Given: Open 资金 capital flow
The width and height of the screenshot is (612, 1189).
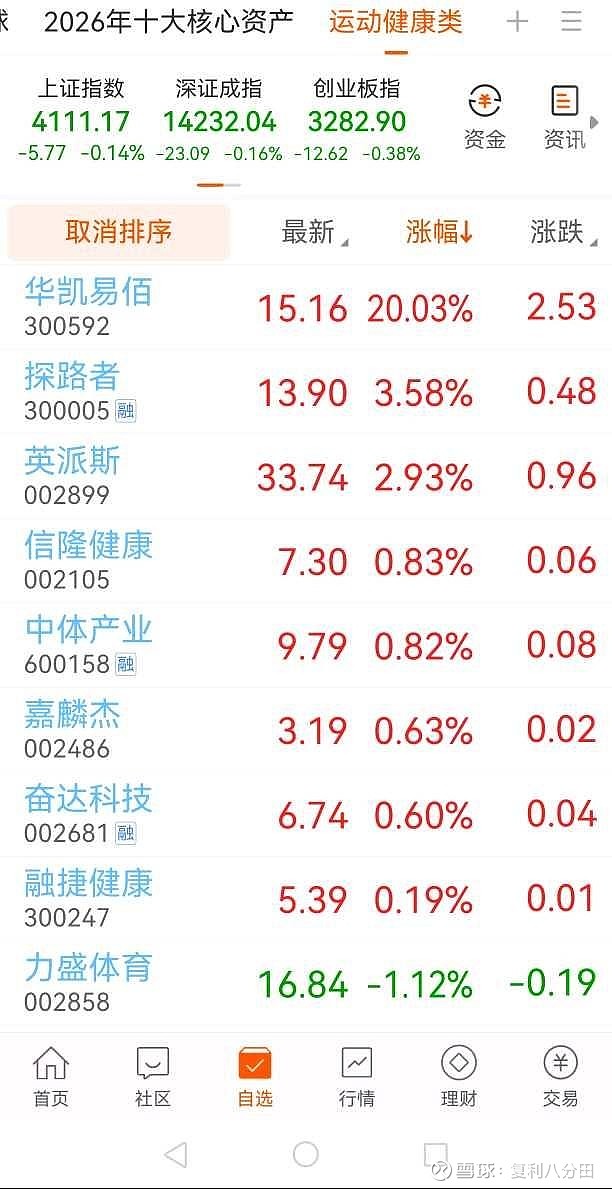Looking at the screenshot, I should pyautogui.click(x=485, y=118).
